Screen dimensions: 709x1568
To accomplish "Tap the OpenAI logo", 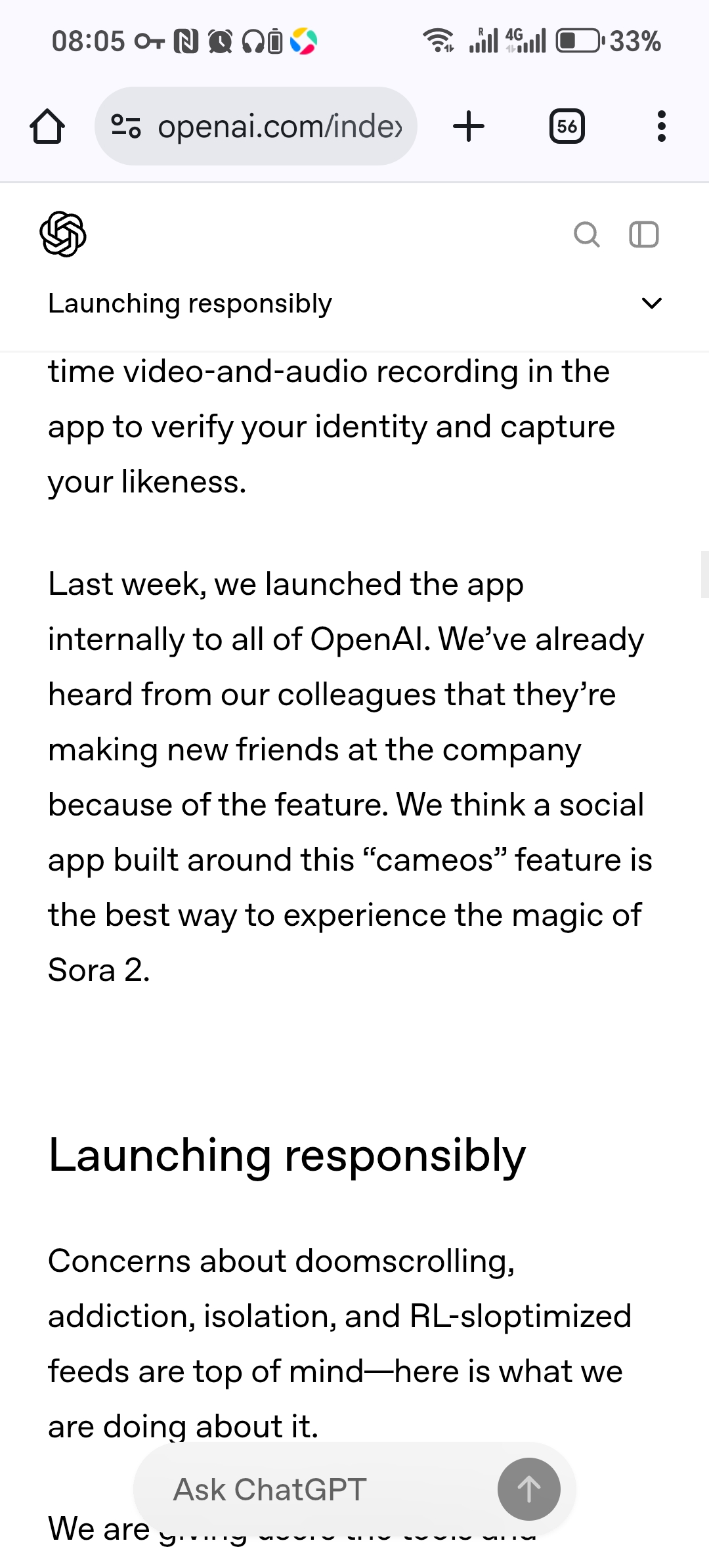I will tap(63, 234).
